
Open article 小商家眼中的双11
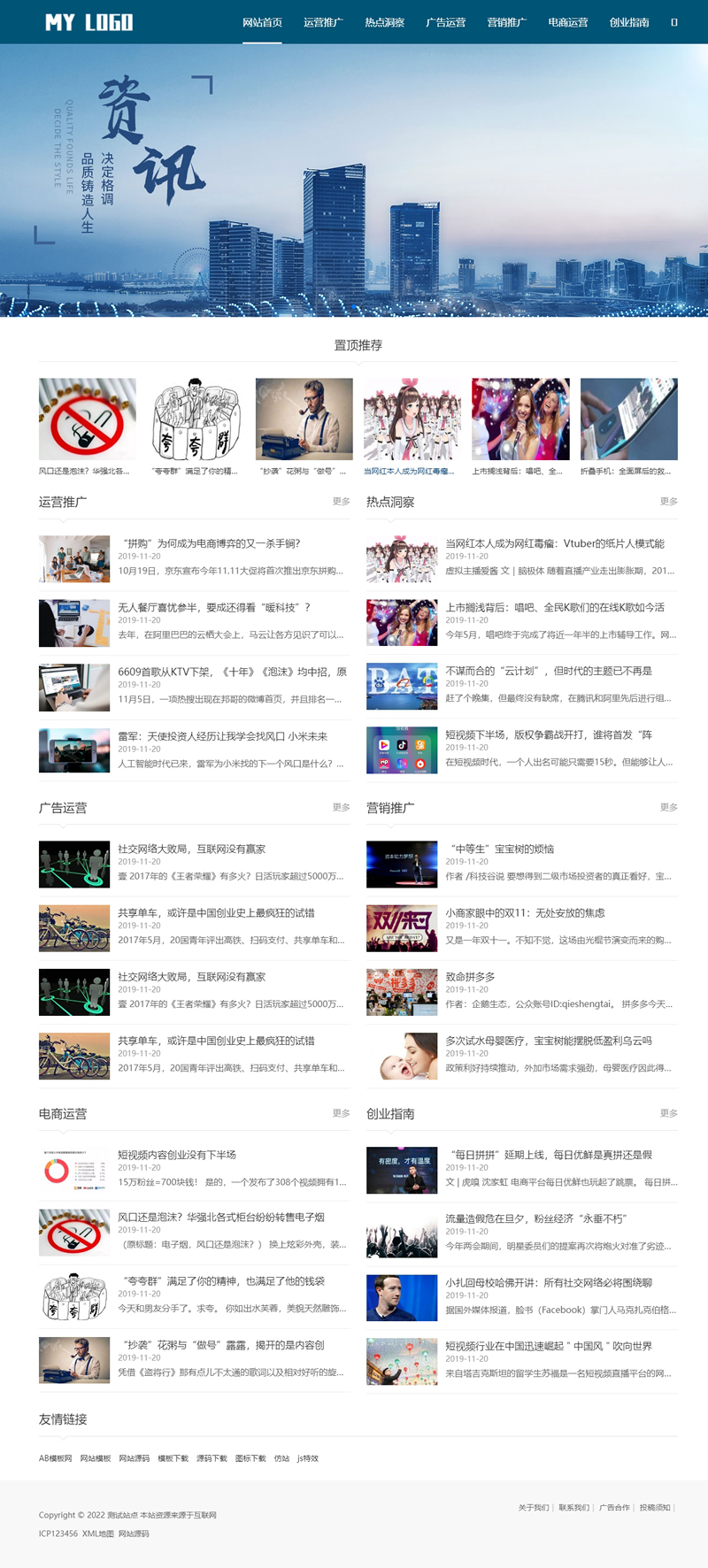pyautogui.click(x=525, y=913)
